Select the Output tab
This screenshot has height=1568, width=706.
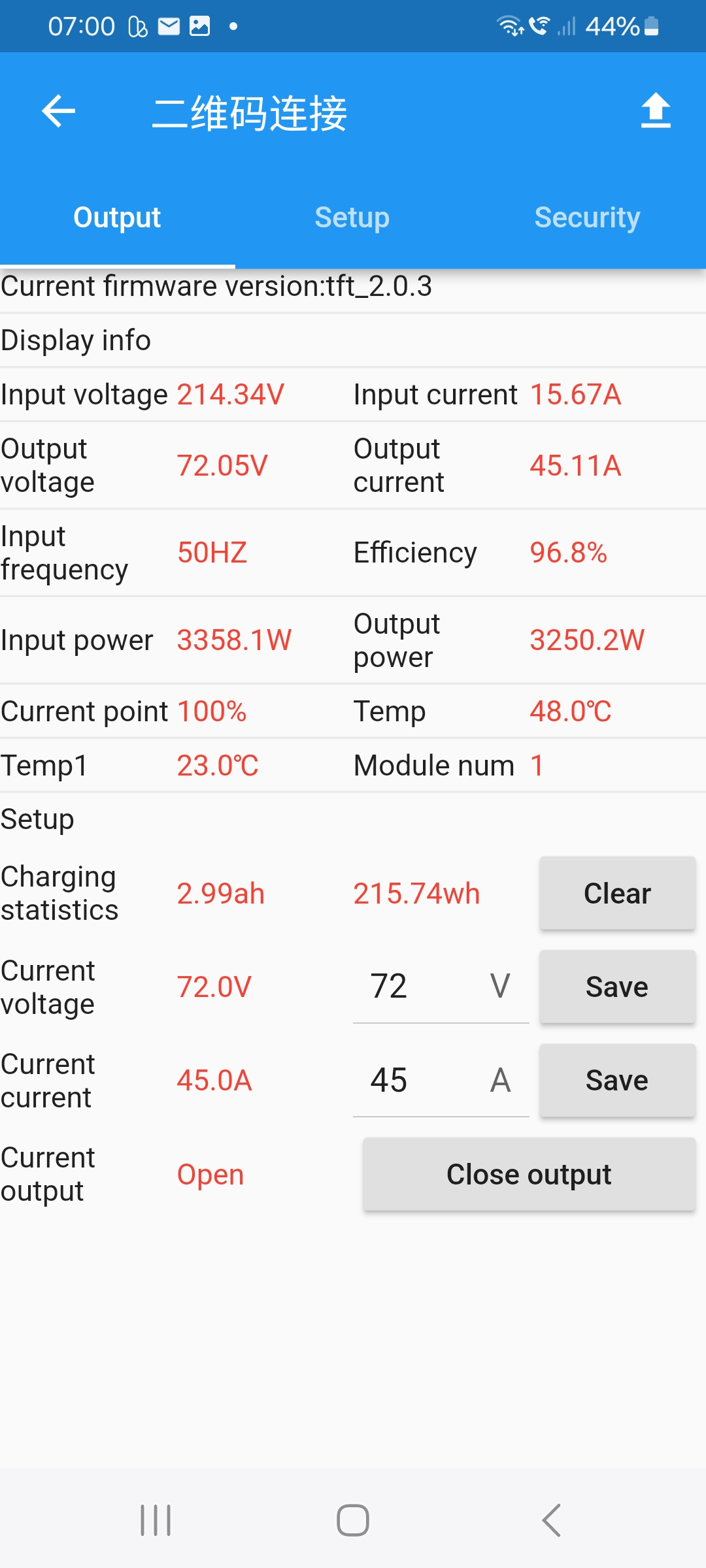(x=117, y=218)
